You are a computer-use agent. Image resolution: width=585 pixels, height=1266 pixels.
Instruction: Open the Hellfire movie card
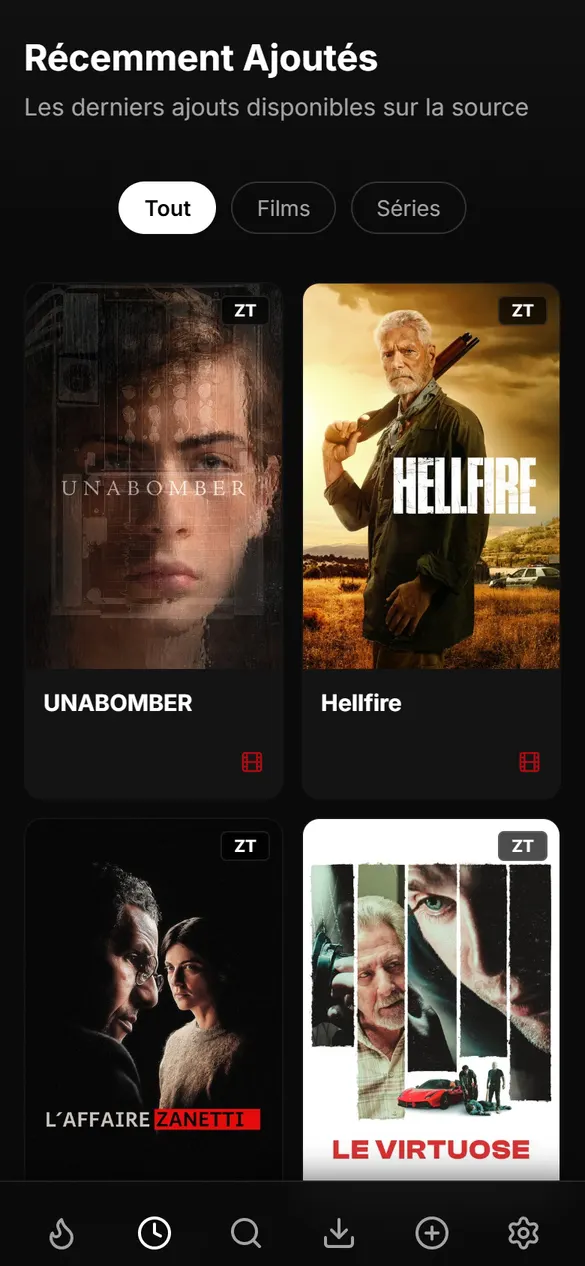click(431, 541)
